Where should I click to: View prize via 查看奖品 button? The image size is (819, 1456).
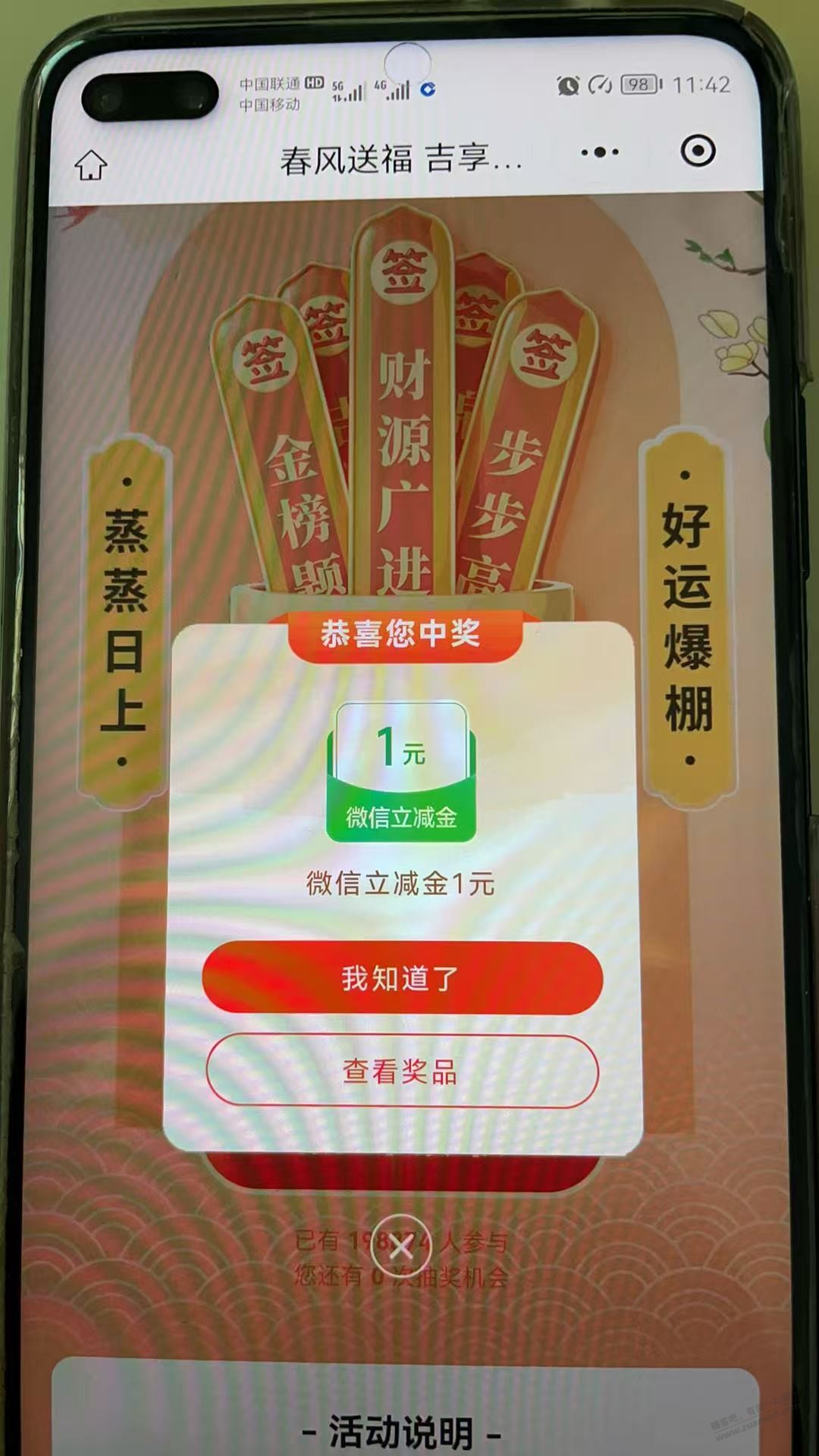click(401, 1071)
